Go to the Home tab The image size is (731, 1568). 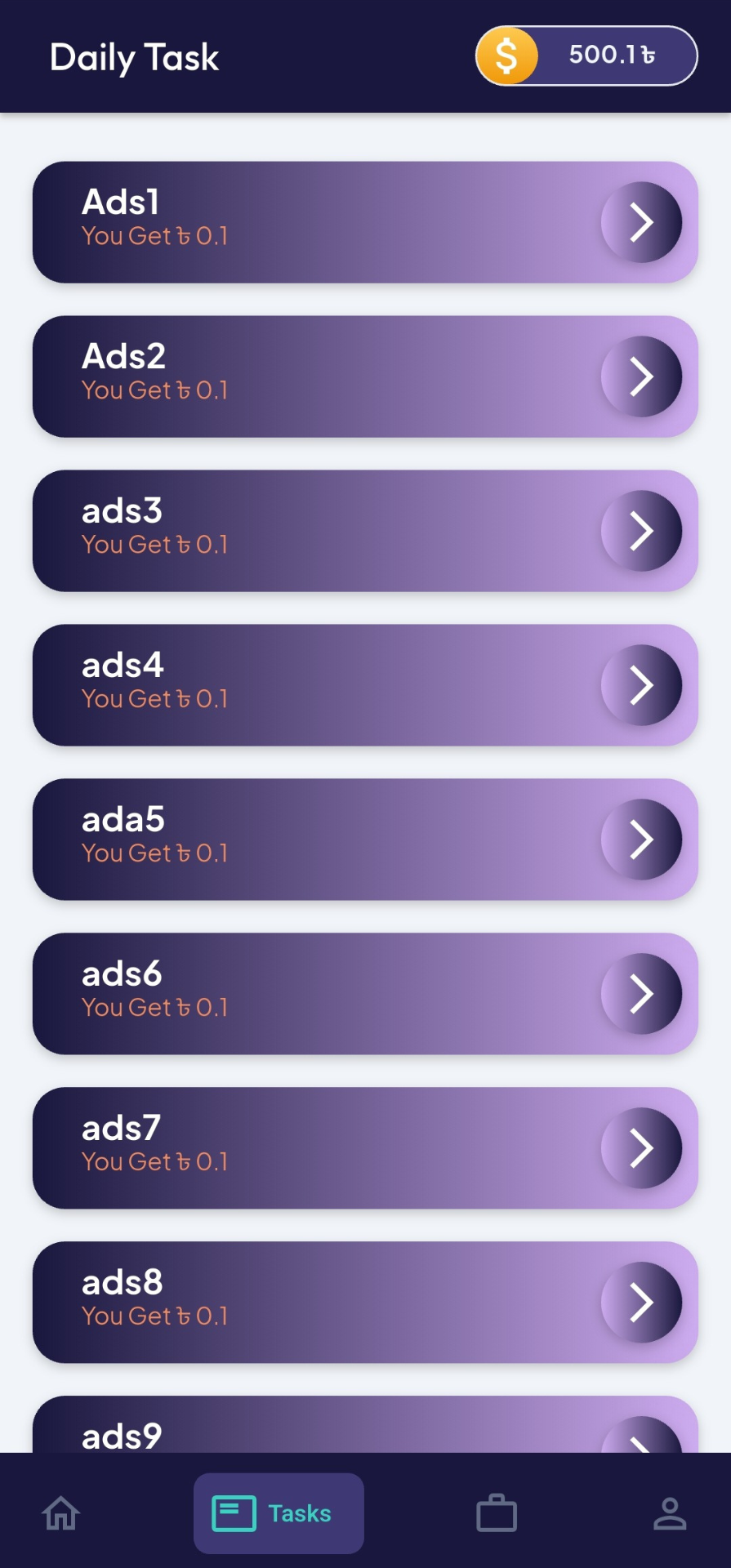tap(61, 1513)
